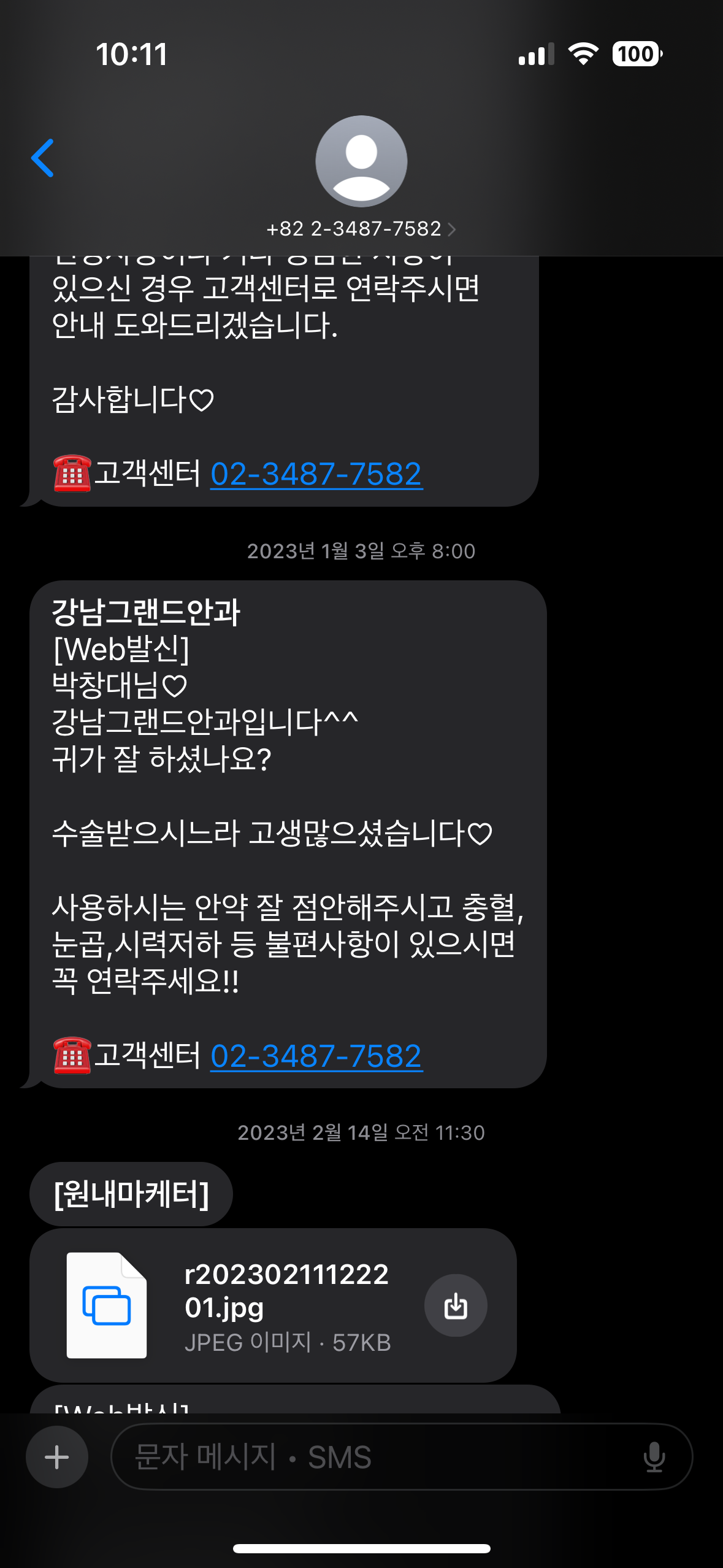Call the phone link in 강남그랜드안과 message
This screenshot has height=1568, width=723.
[x=316, y=1056]
